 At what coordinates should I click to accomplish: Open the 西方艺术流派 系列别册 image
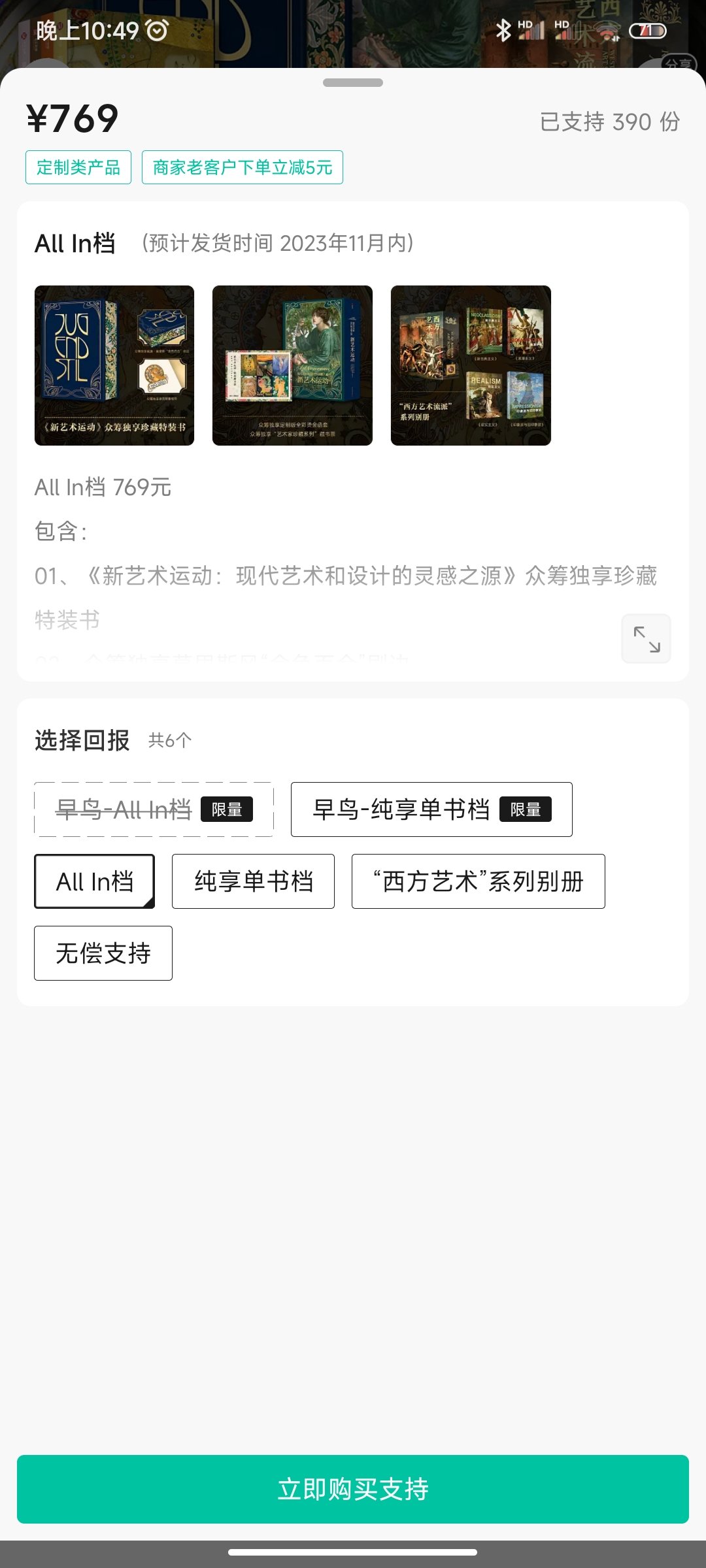tap(471, 365)
